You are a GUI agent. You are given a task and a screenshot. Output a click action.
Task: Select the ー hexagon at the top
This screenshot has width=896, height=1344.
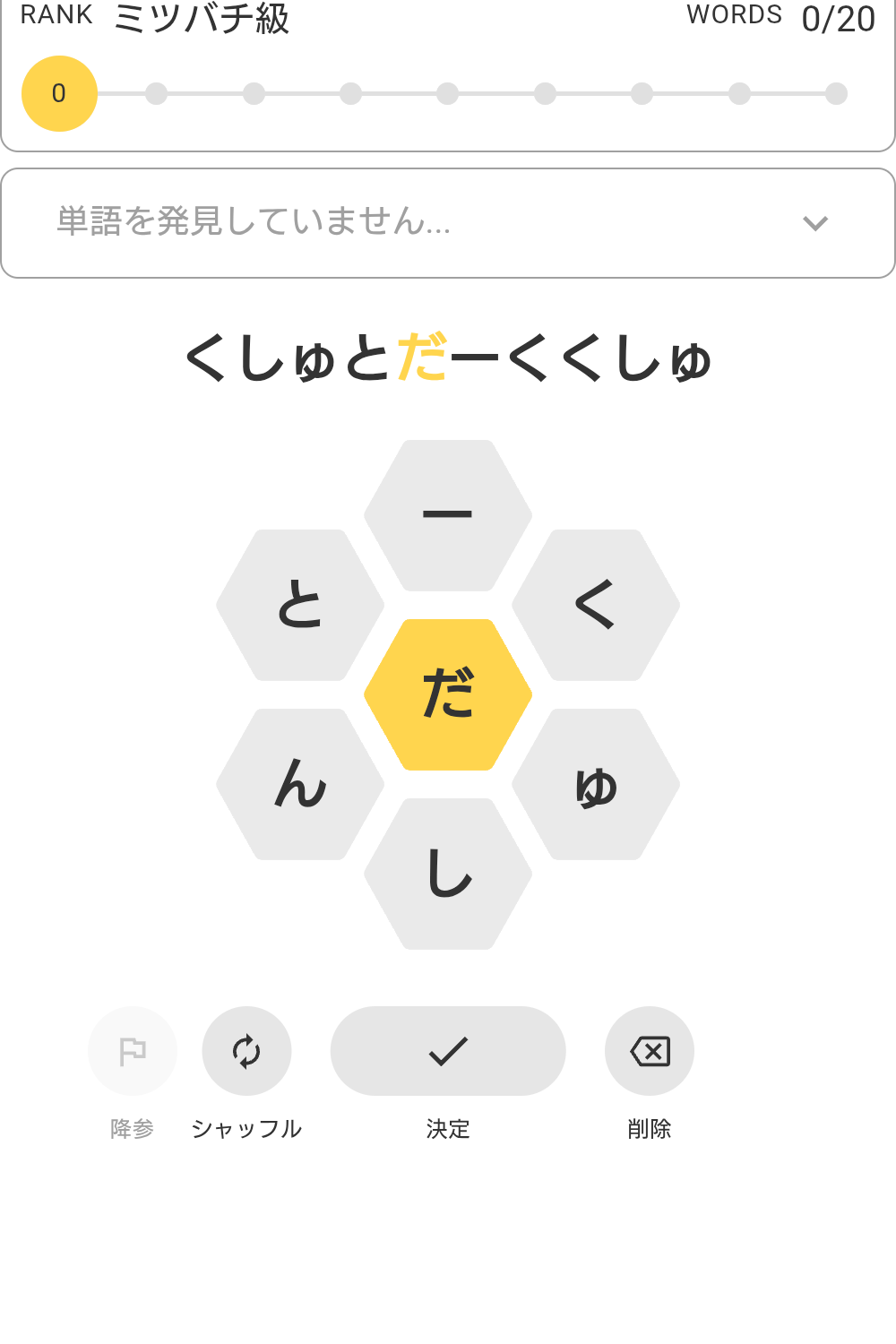click(x=448, y=515)
